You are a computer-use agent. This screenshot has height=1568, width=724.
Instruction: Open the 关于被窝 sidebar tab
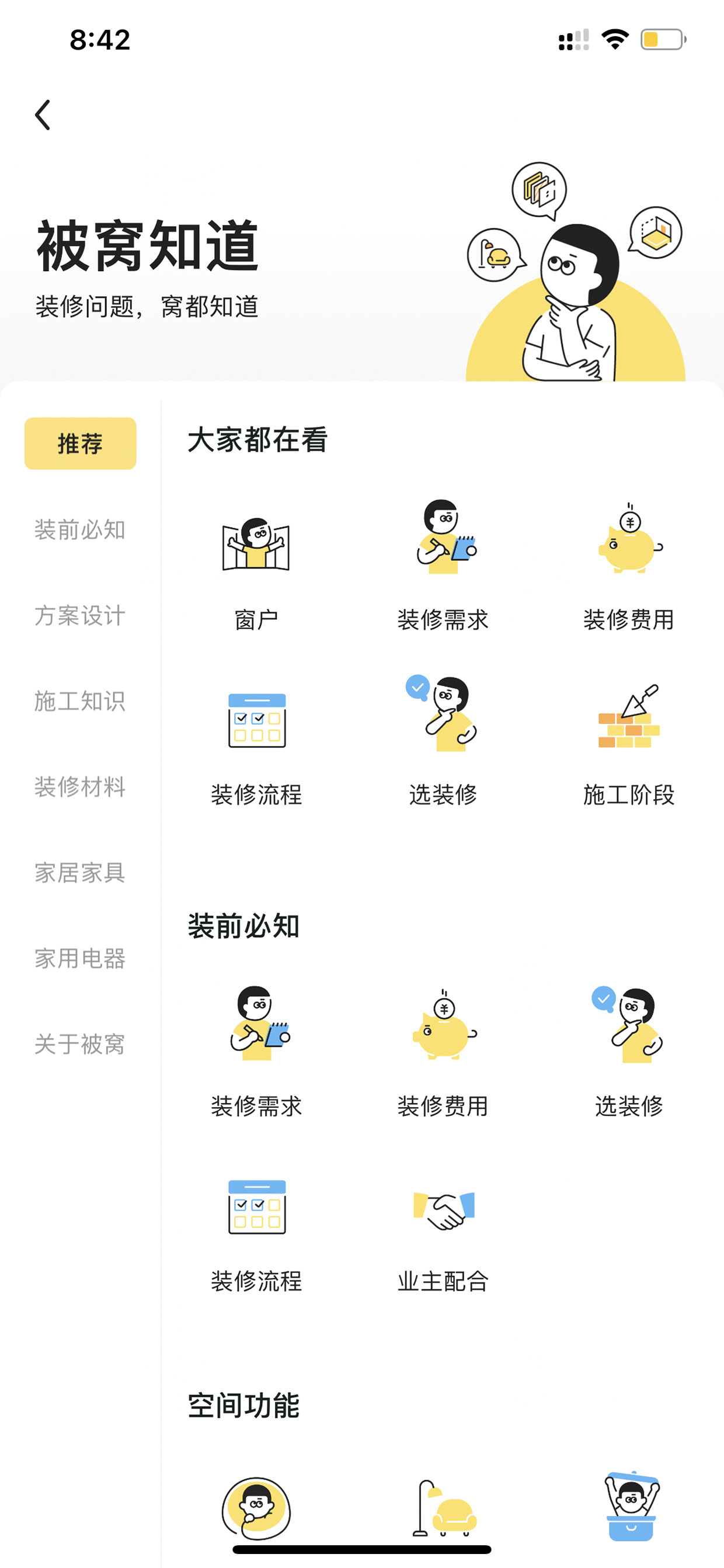click(x=81, y=1045)
